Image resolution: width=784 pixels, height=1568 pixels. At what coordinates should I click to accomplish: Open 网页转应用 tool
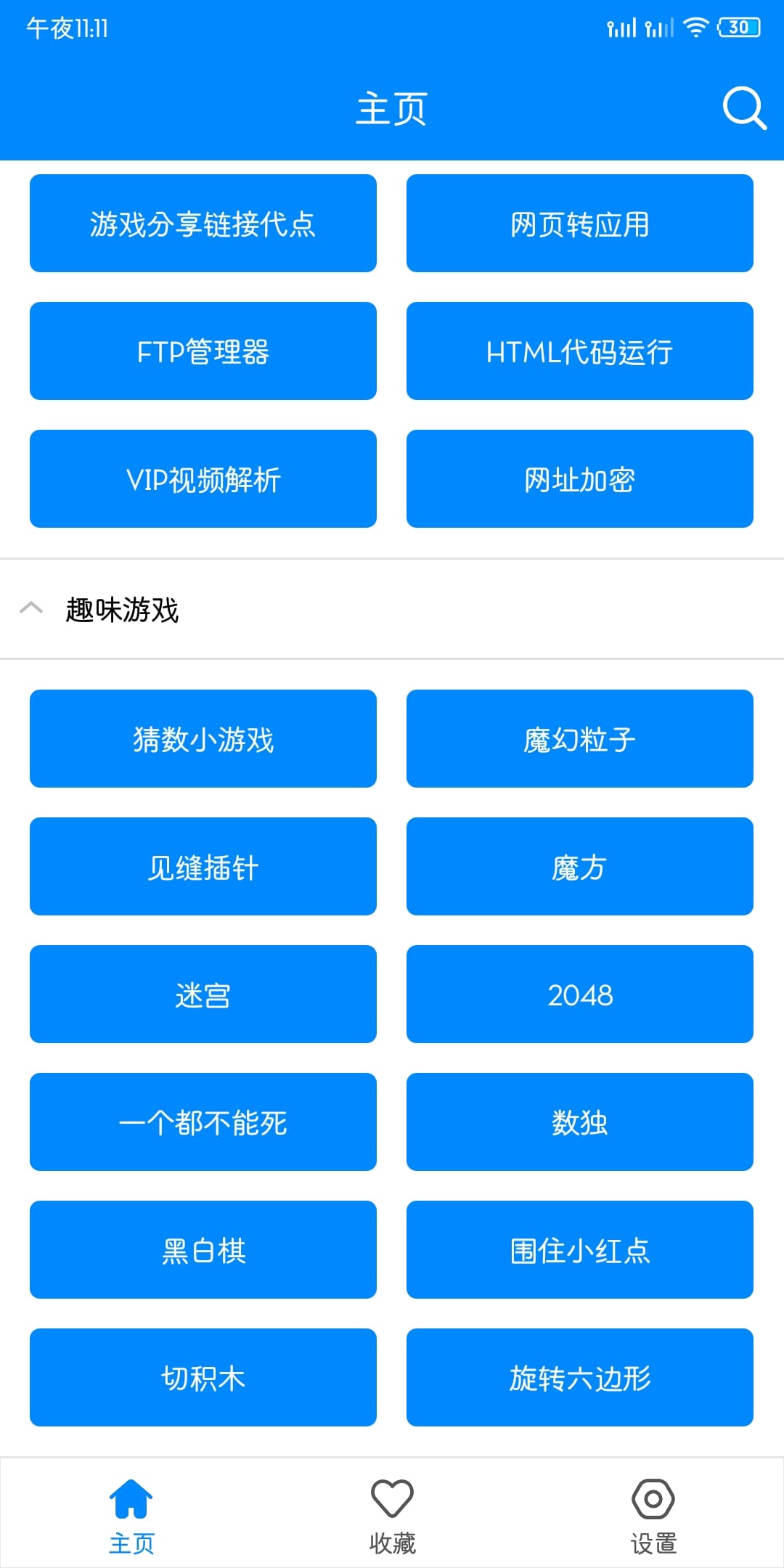pos(580,224)
